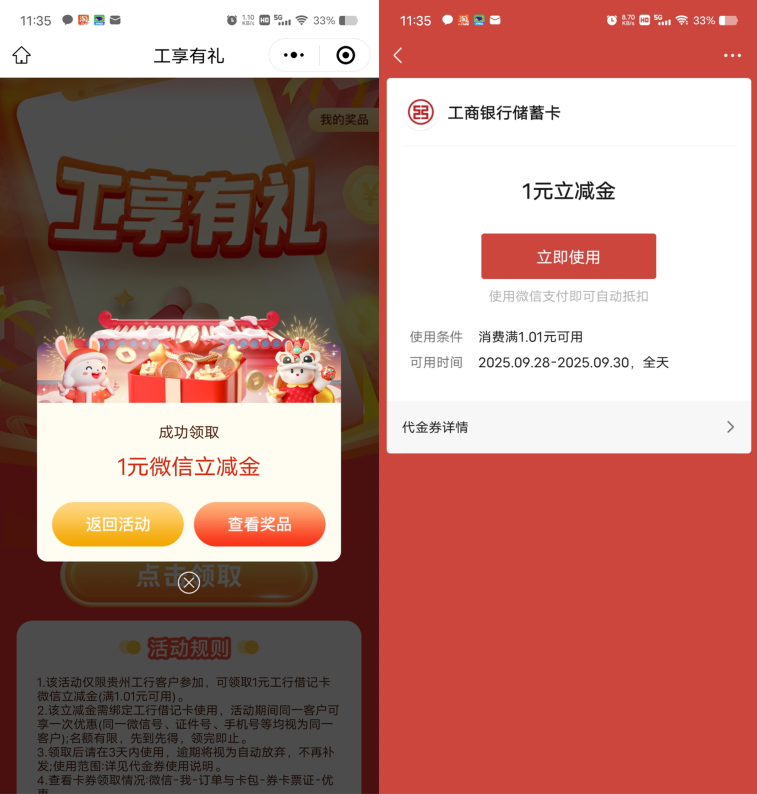This screenshot has width=757, height=794.
Task: Open the mini program menu next to the close circle
Action: (294, 56)
